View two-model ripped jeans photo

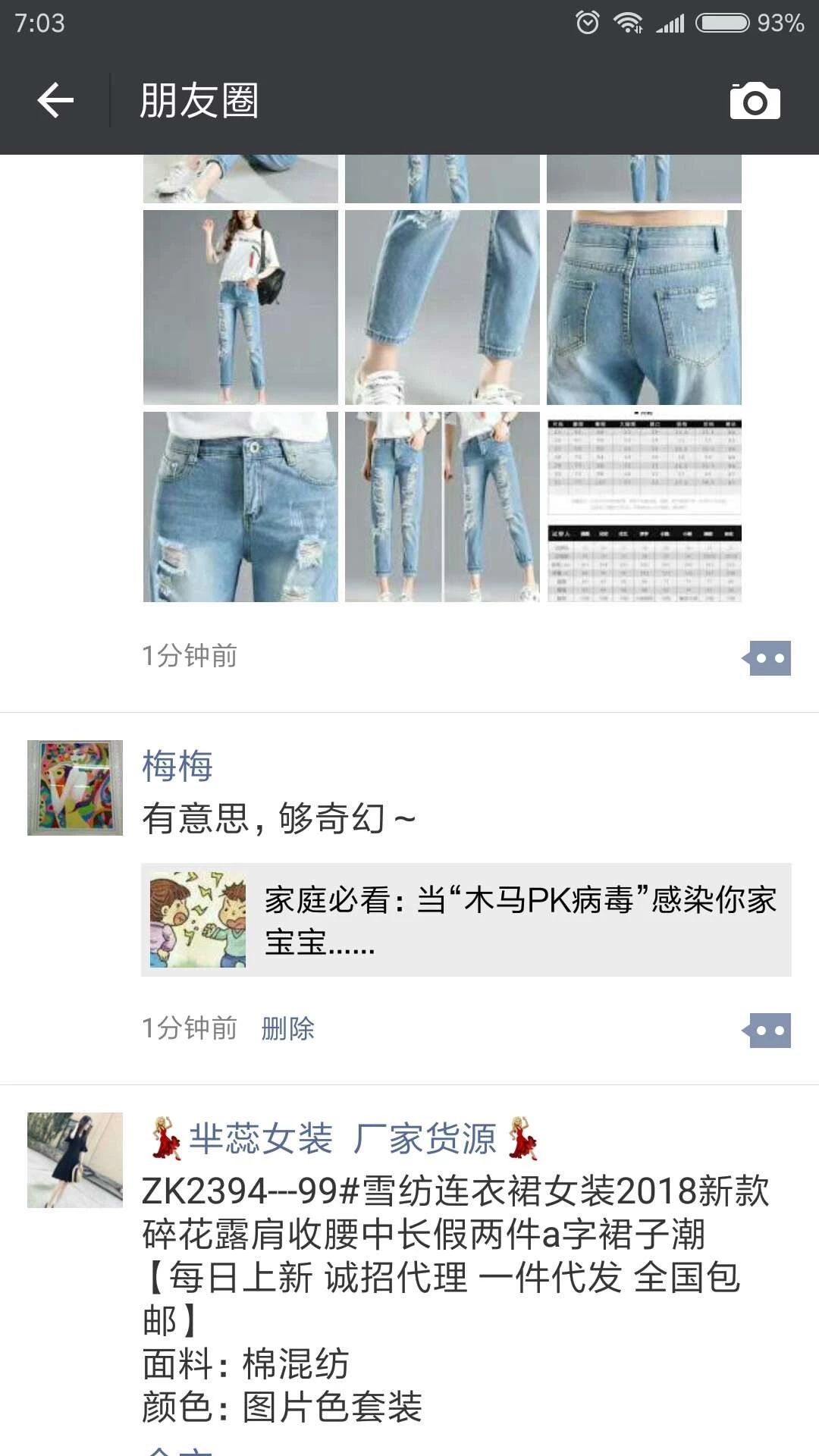[x=442, y=507]
